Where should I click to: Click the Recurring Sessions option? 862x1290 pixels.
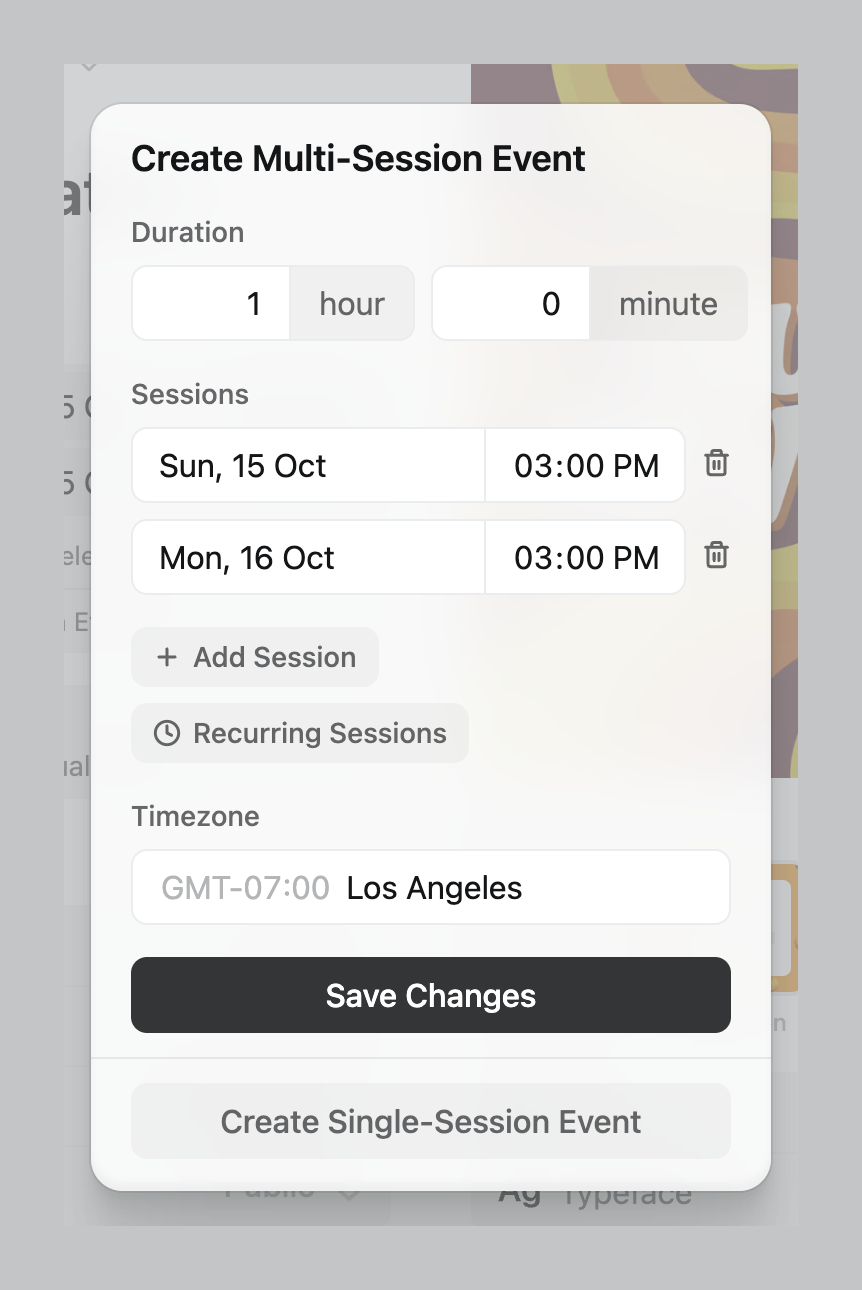(x=299, y=733)
